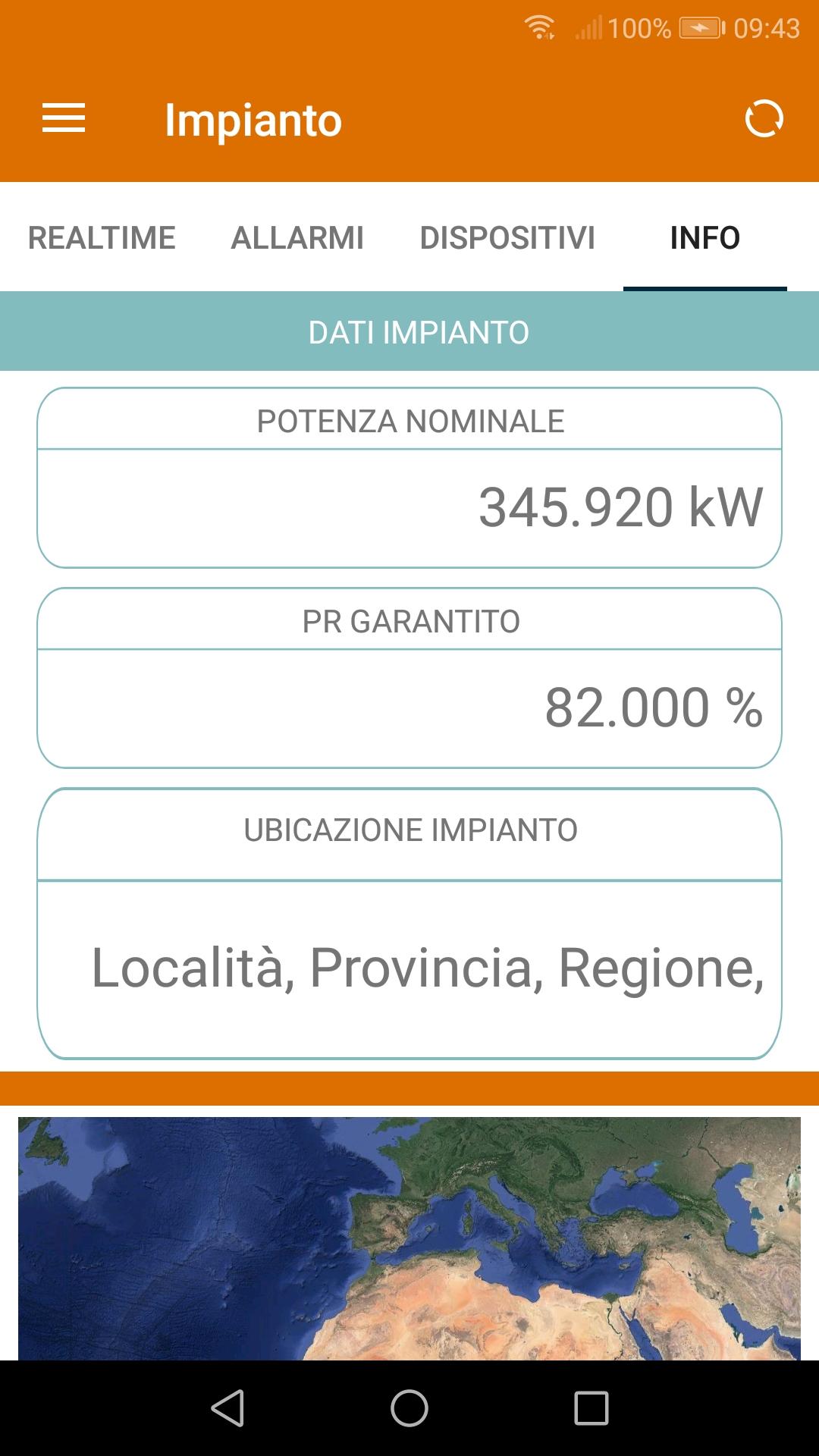This screenshot has width=819, height=1456.
Task: Select the INFO tab
Action: 704,238
